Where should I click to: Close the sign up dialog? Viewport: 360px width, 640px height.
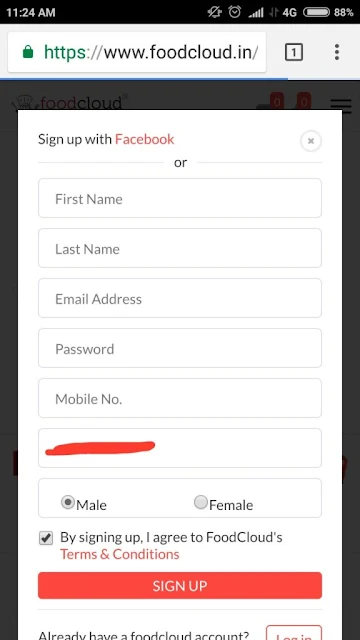(x=311, y=141)
